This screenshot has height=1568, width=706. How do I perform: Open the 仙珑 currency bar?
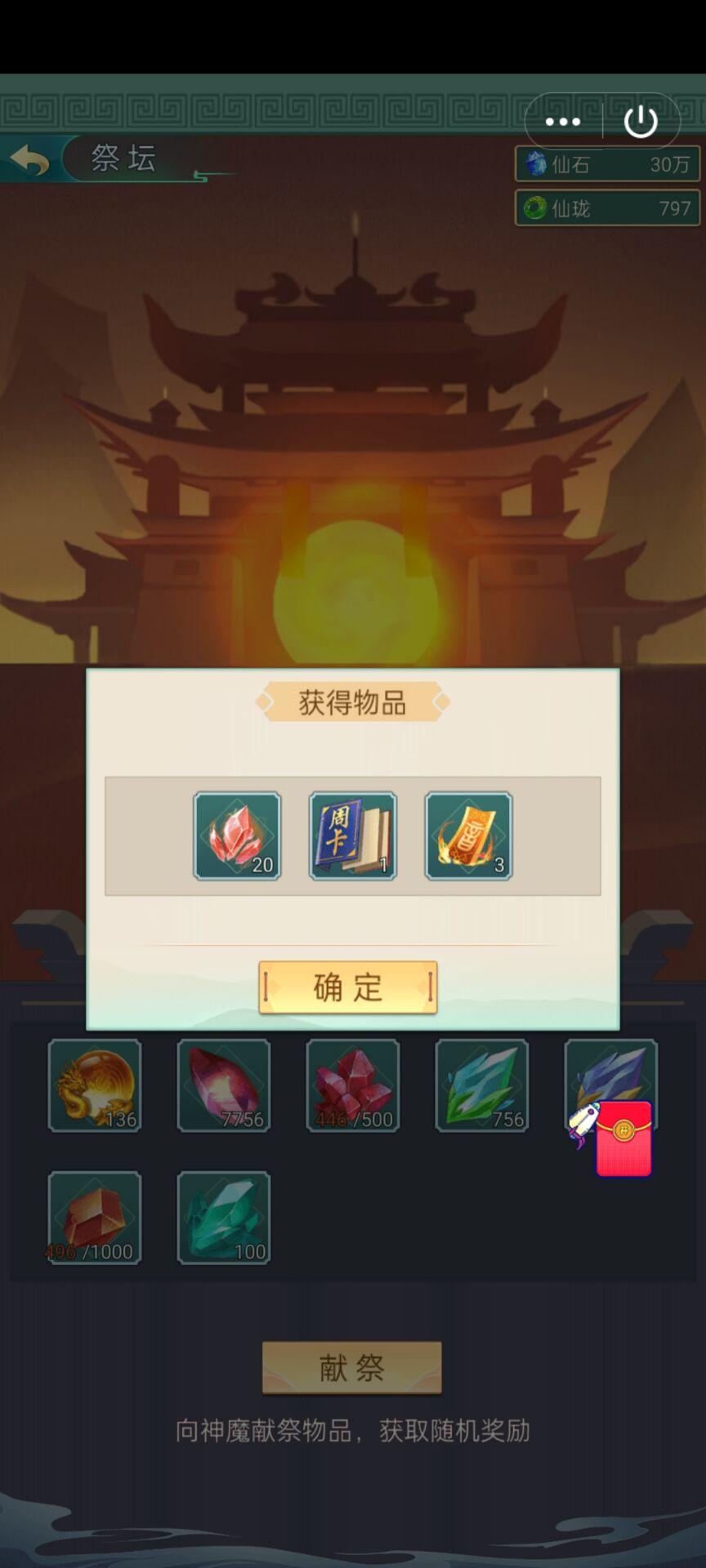(607, 208)
